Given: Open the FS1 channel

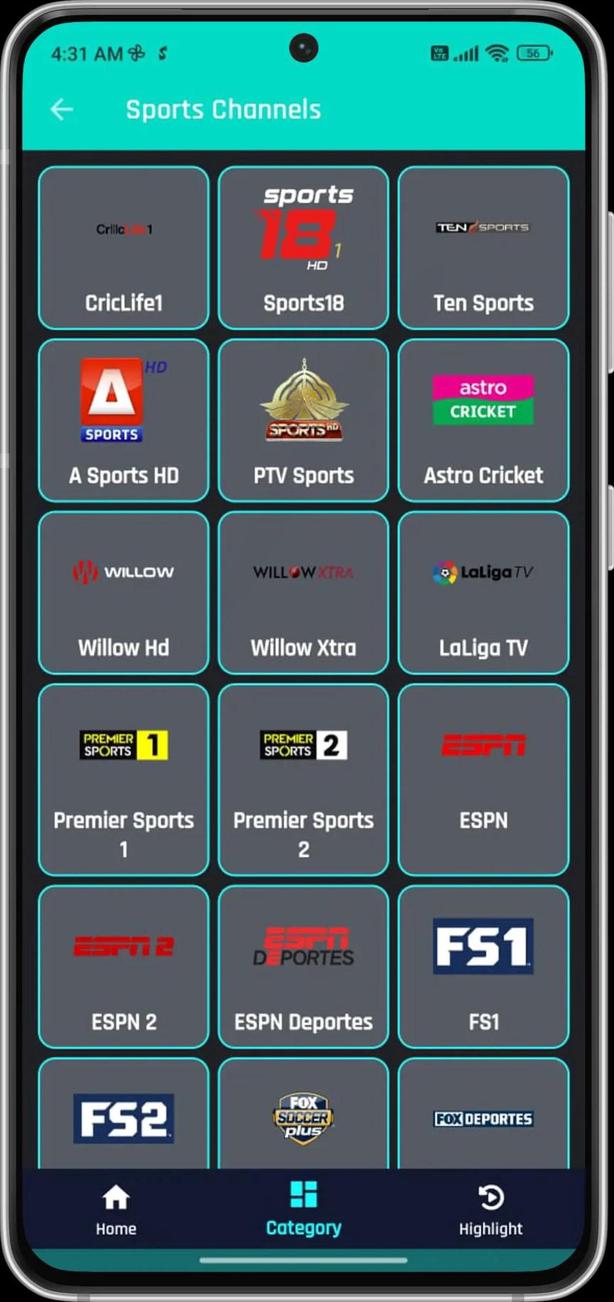Looking at the screenshot, I should click(x=483, y=967).
